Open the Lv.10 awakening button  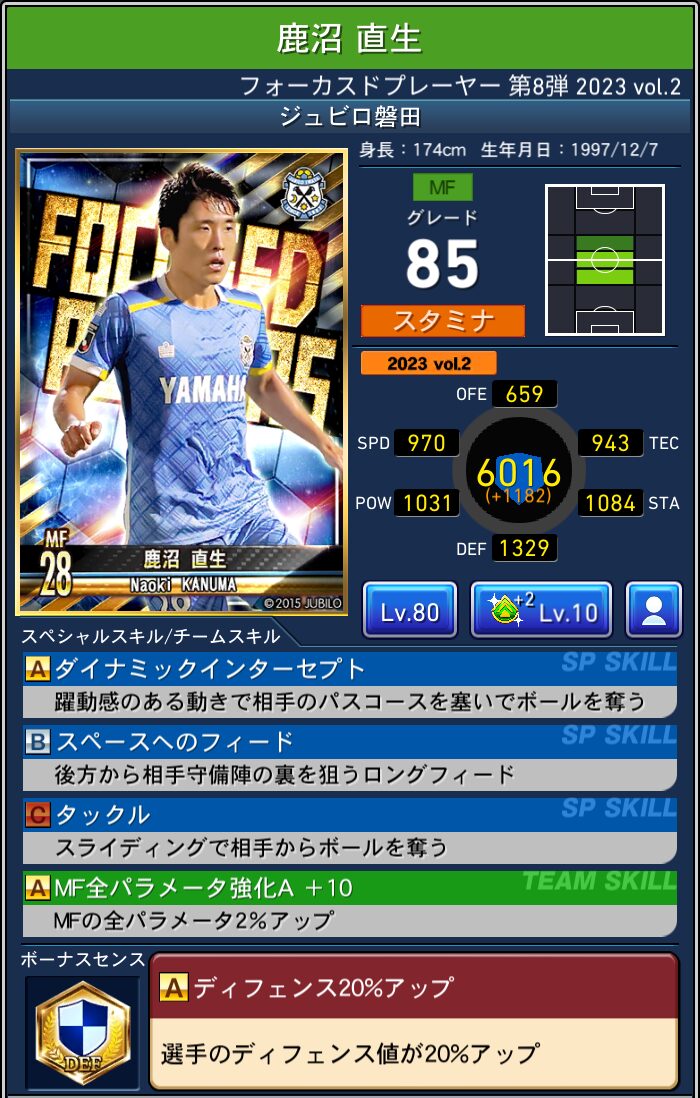[x=541, y=610]
